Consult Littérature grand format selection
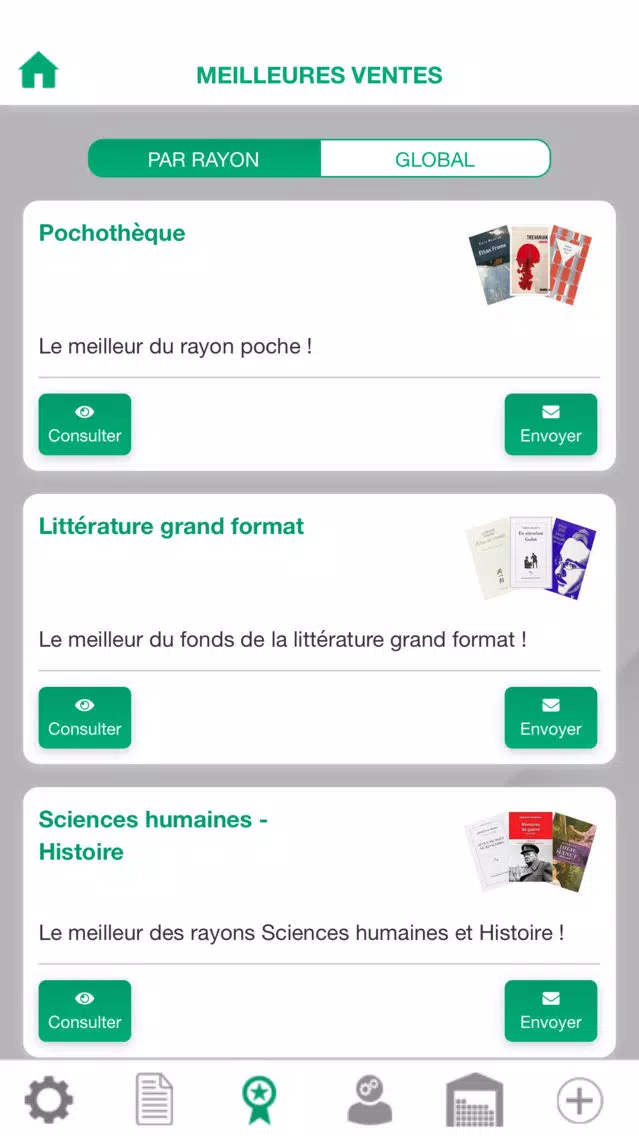 tap(85, 718)
